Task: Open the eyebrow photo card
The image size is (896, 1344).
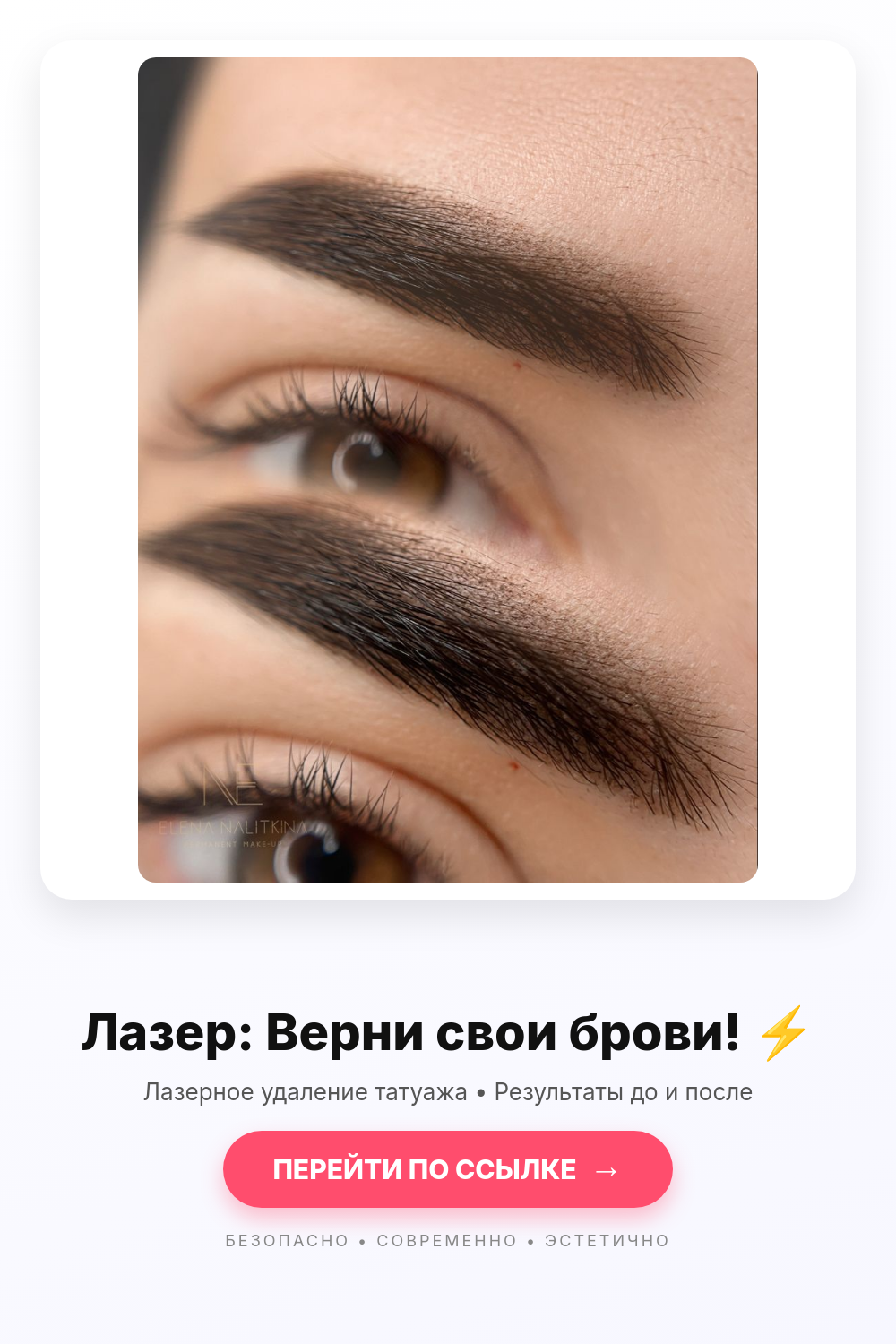Action: coord(448,470)
